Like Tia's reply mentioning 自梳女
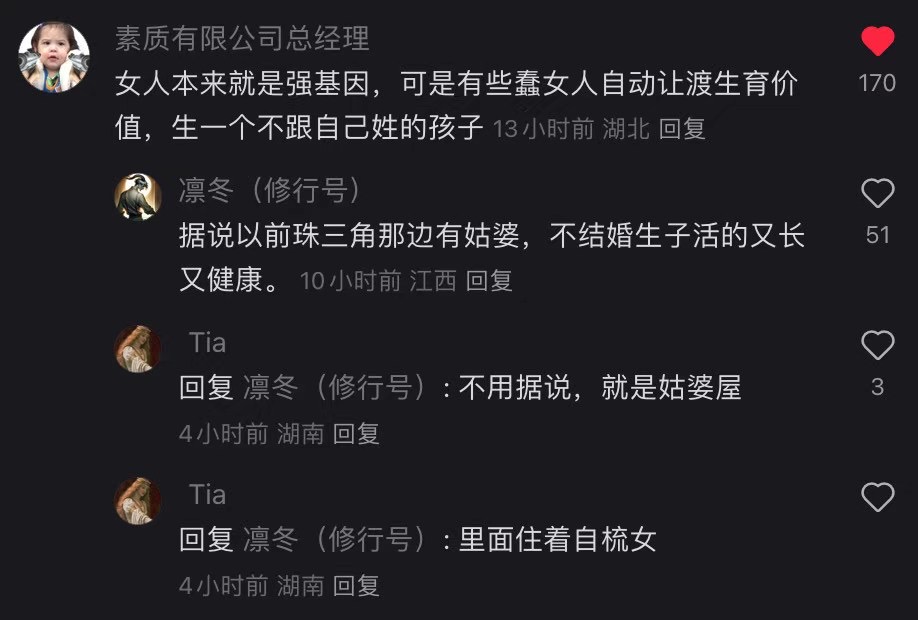 (x=877, y=497)
